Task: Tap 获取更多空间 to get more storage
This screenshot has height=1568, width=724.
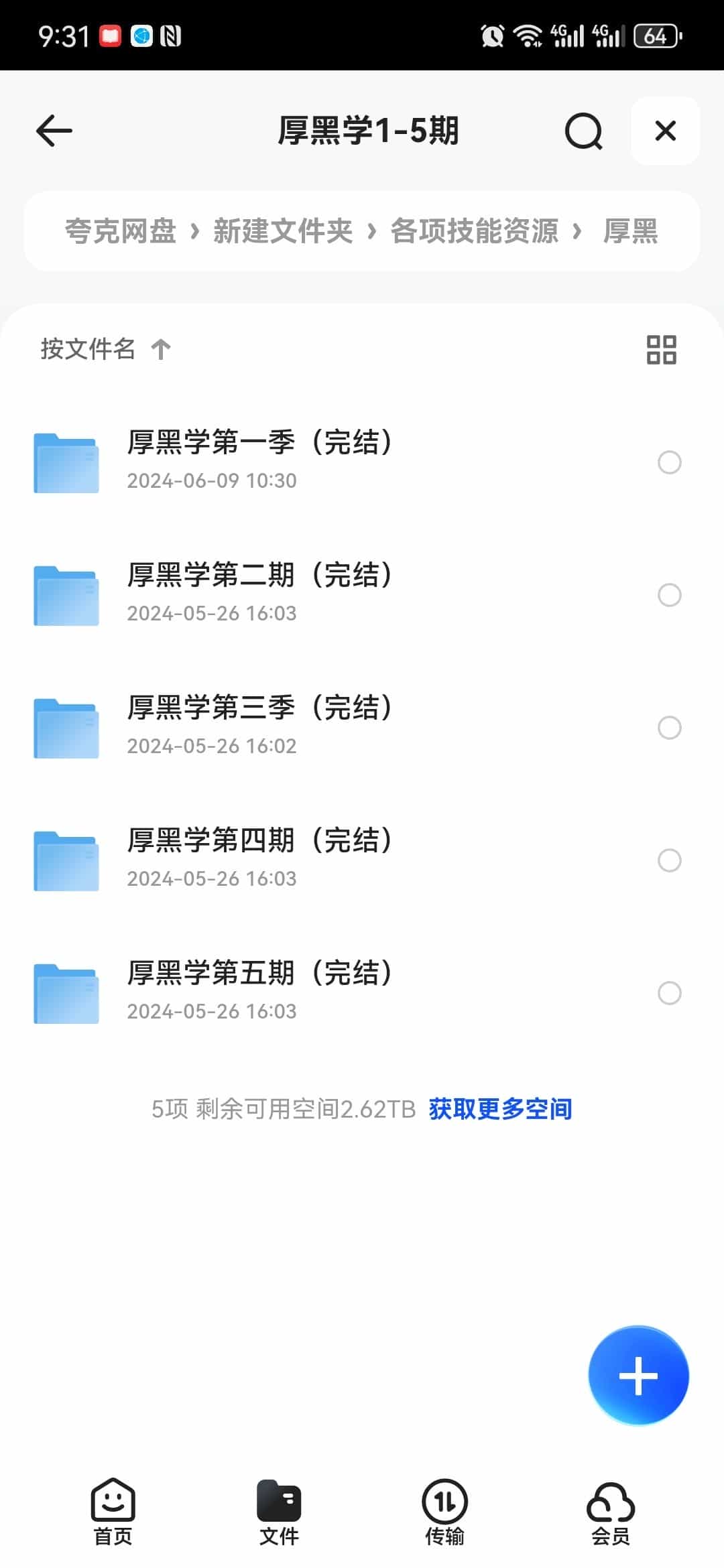Action: click(500, 1109)
